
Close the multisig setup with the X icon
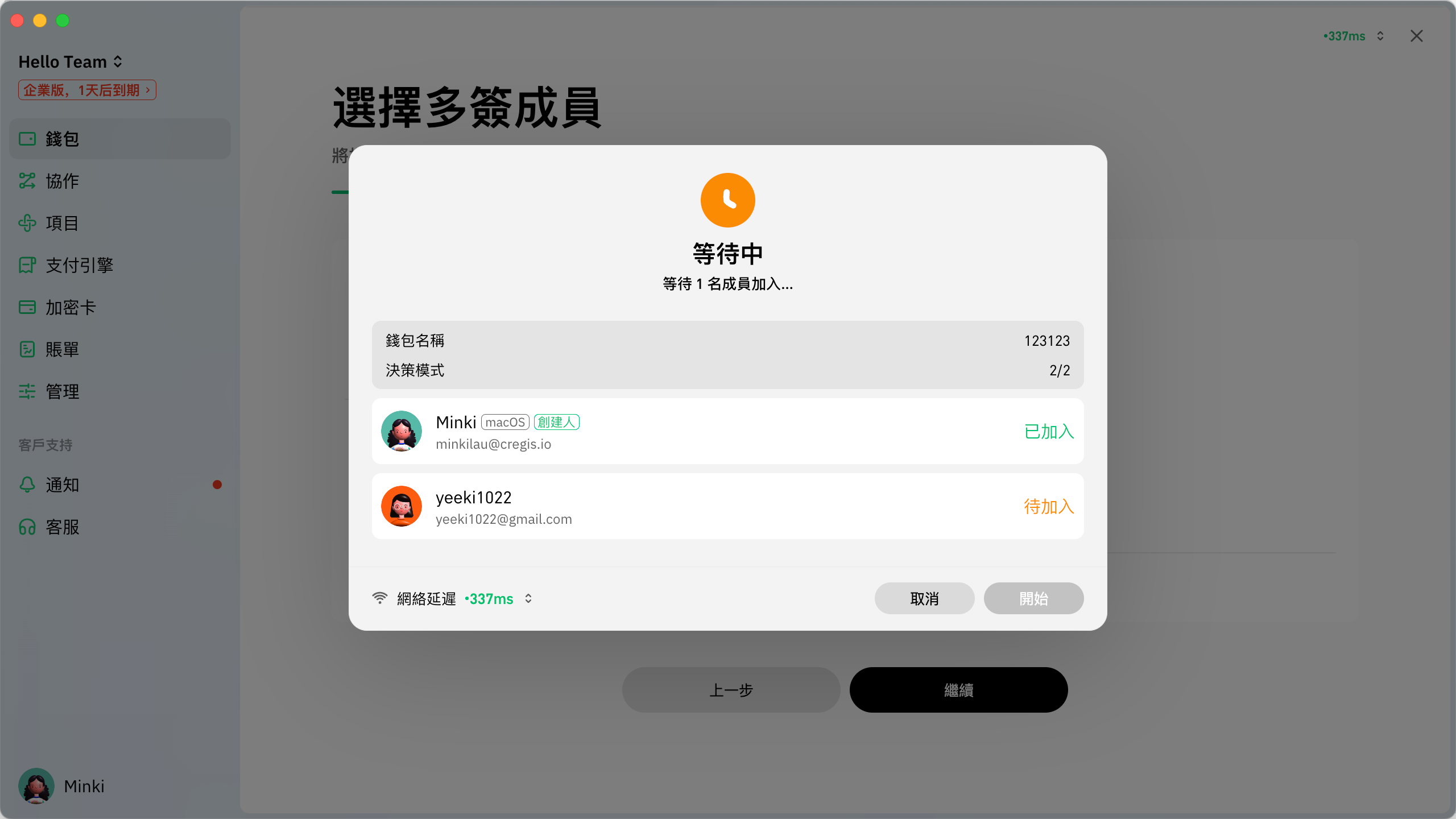tap(1416, 36)
